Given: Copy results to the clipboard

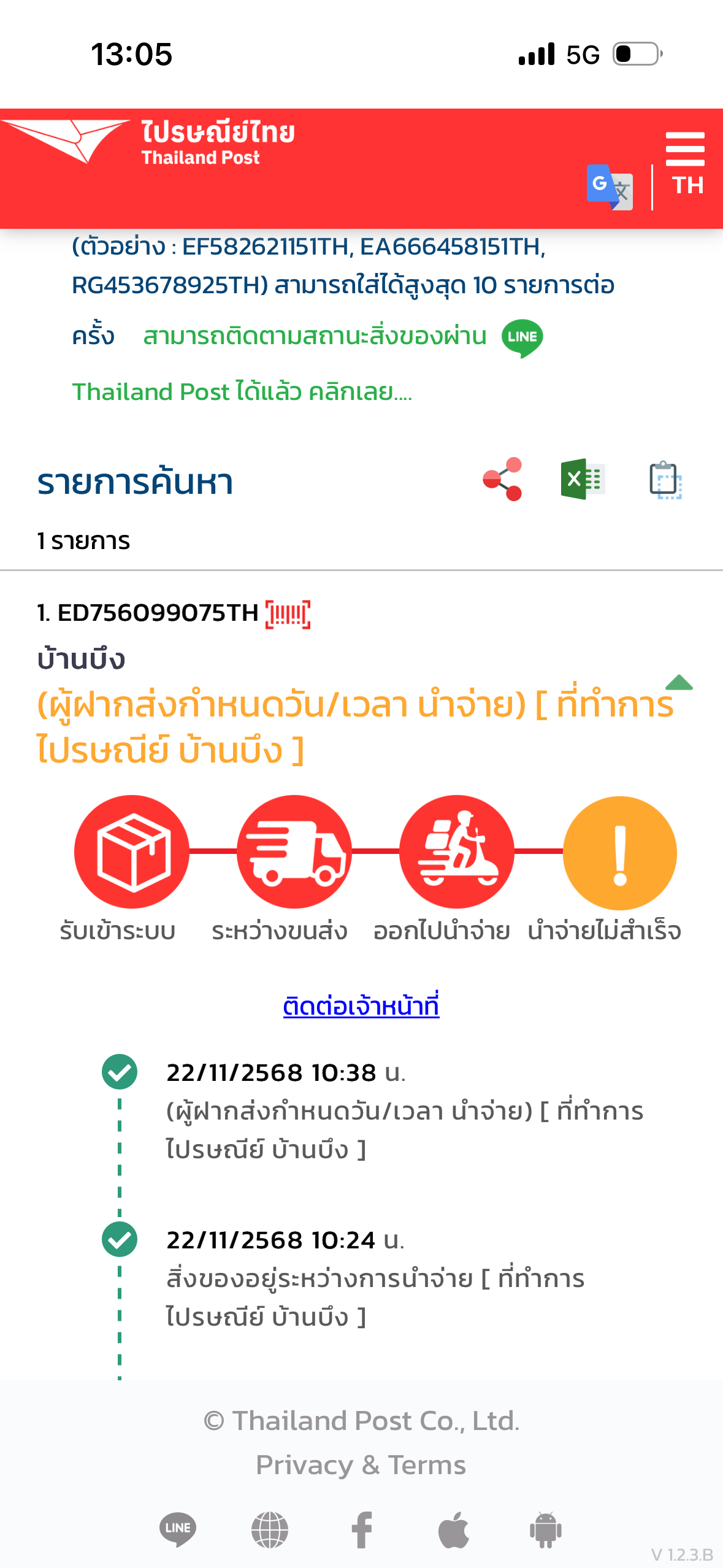Looking at the screenshot, I should 665,480.
